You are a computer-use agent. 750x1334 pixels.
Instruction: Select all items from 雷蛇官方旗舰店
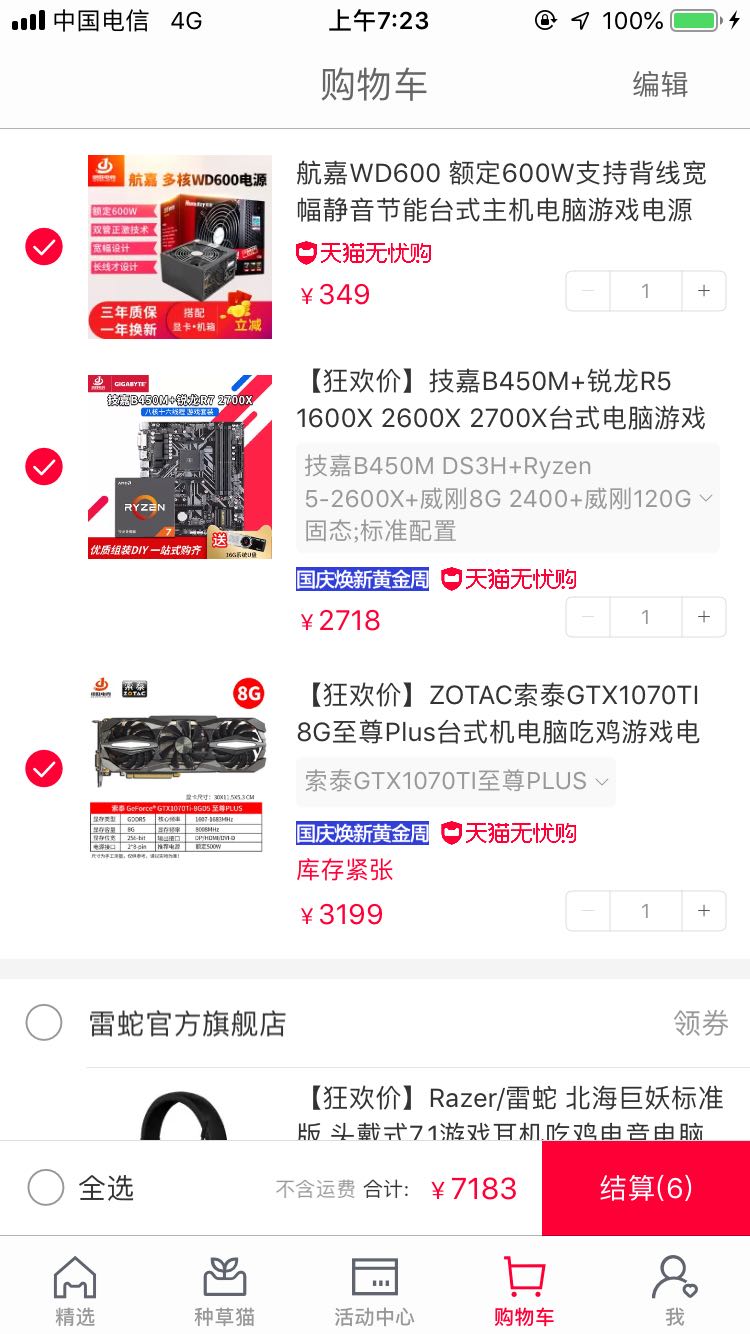click(44, 1023)
